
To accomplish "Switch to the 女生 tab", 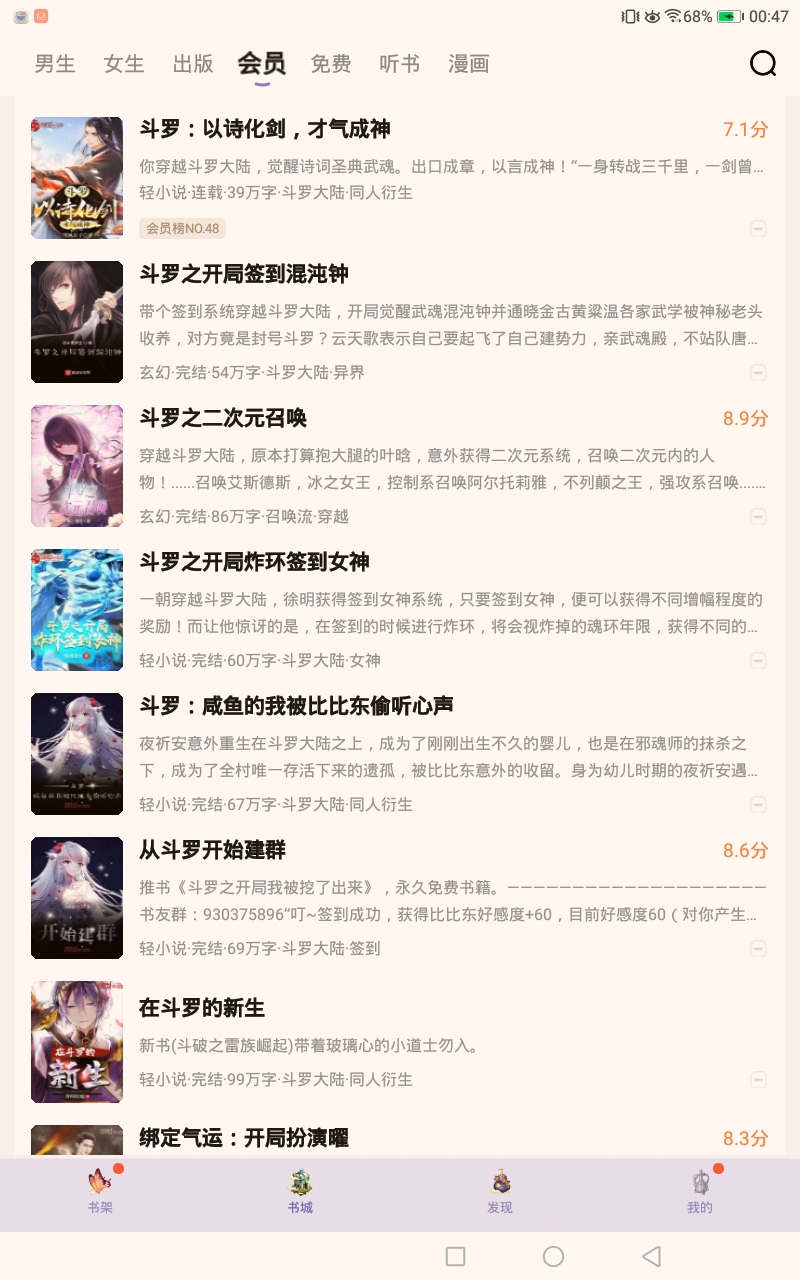I will point(124,64).
